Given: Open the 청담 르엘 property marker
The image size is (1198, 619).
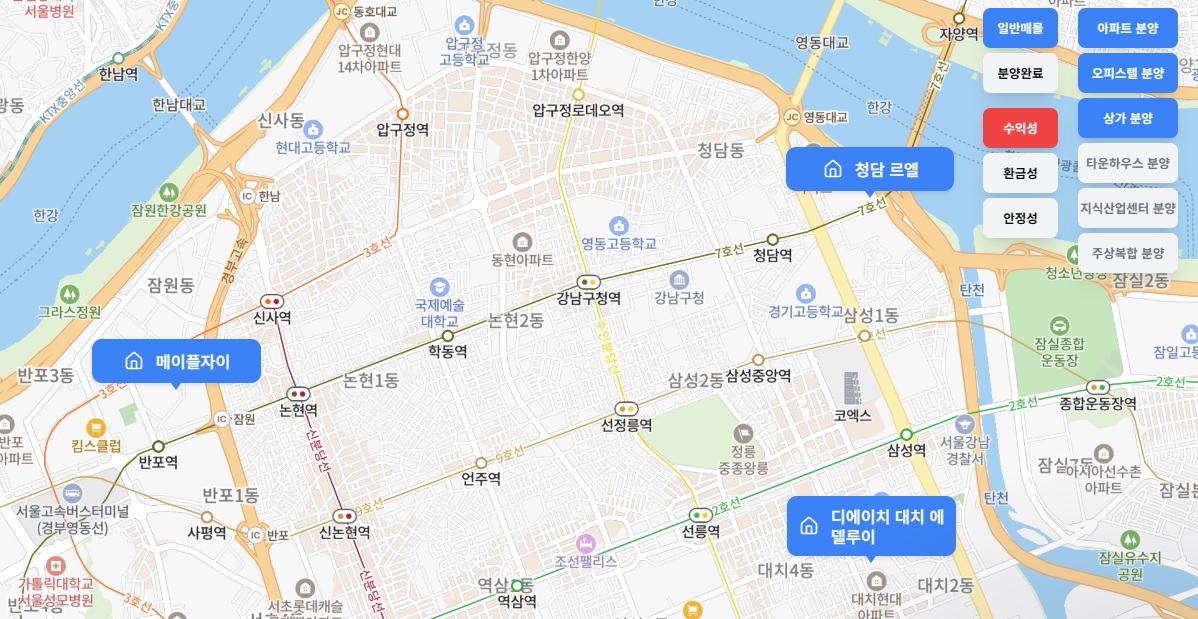Looking at the screenshot, I should pyautogui.click(x=870, y=169).
